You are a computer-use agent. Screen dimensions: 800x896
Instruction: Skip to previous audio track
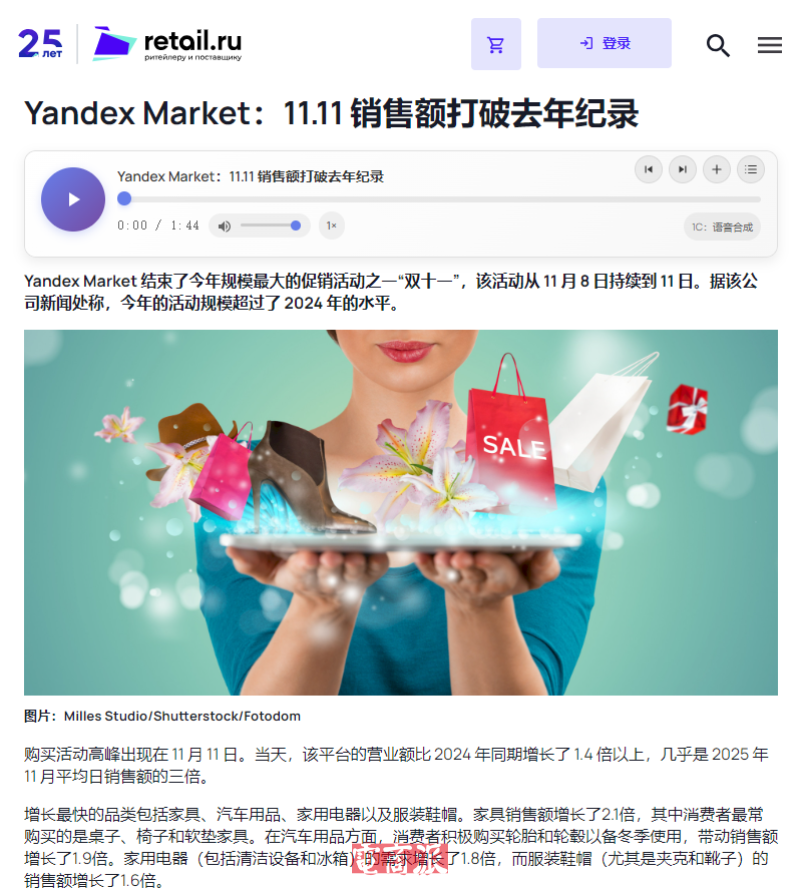point(648,170)
